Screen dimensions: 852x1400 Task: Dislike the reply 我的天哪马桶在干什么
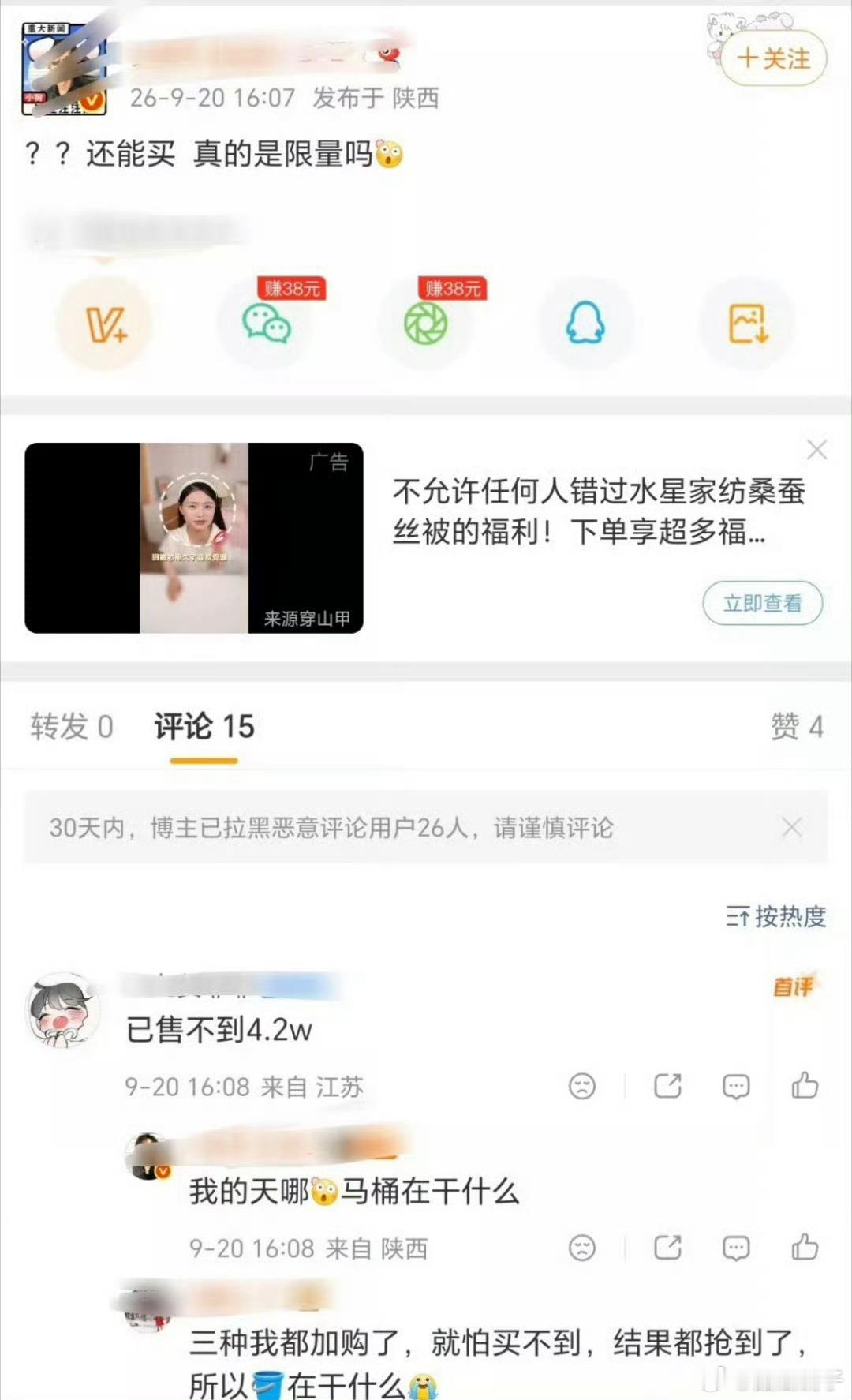coord(582,1248)
